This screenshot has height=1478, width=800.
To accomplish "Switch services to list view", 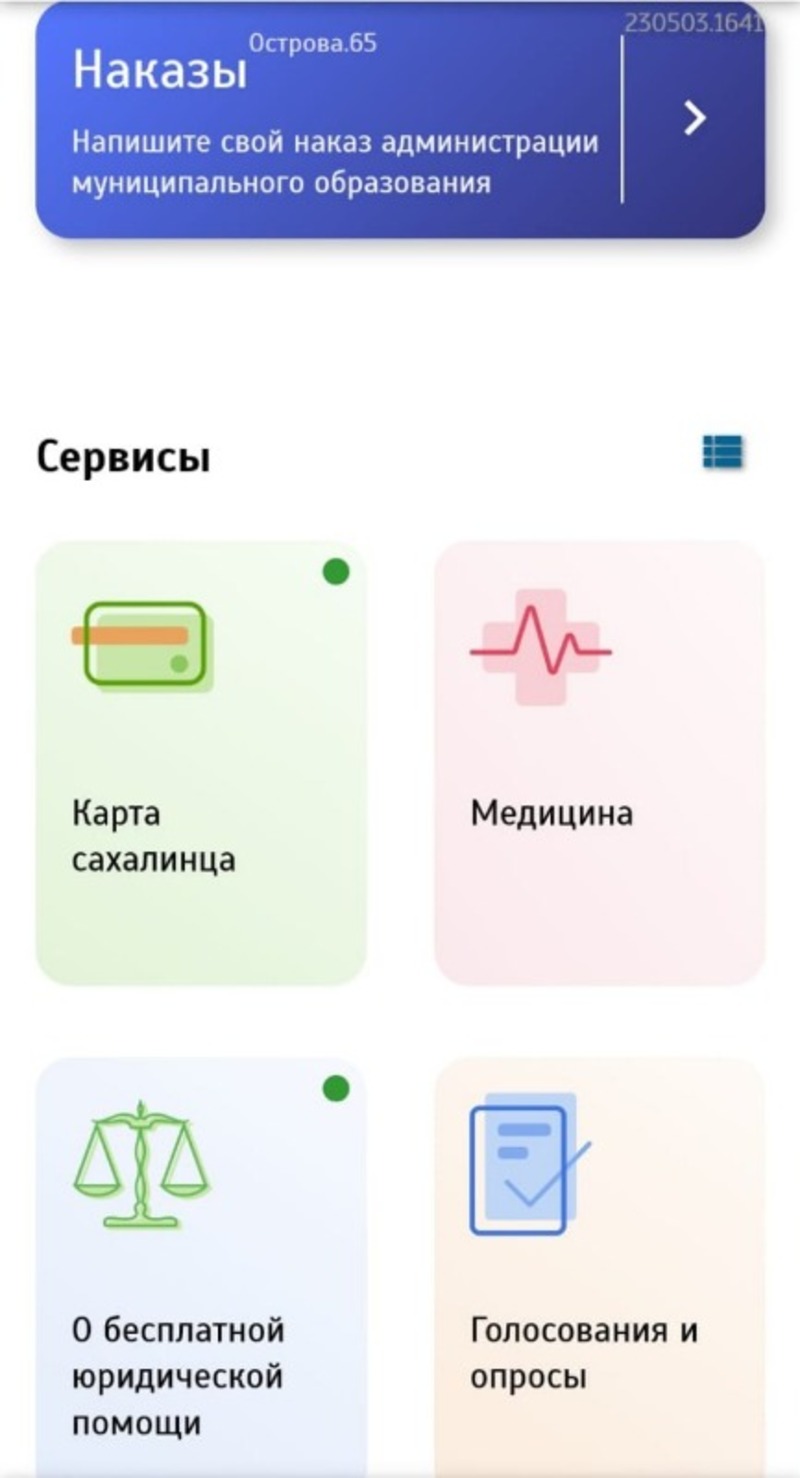I will (x=723, y=452).
